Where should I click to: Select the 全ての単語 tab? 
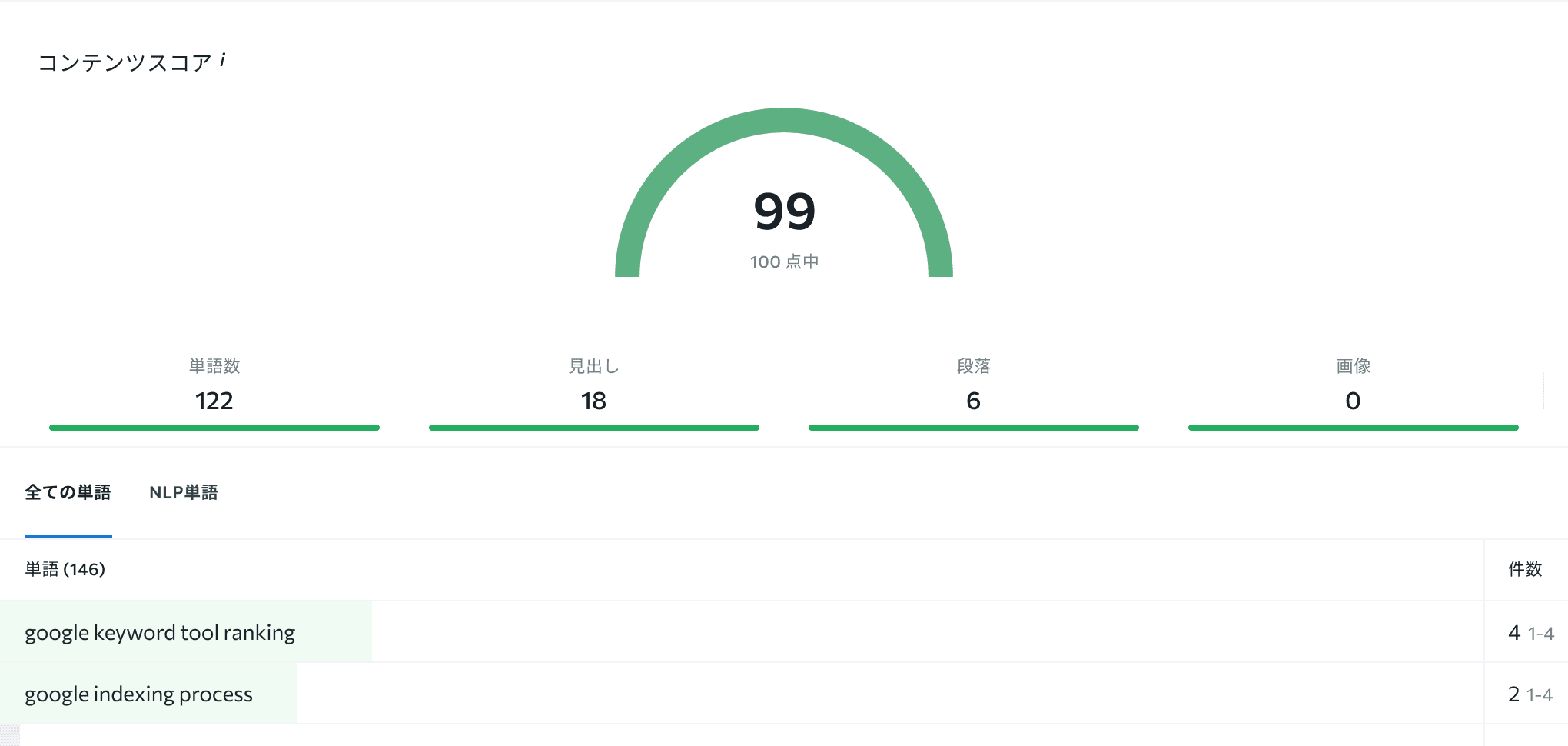[x=68, y=492]
